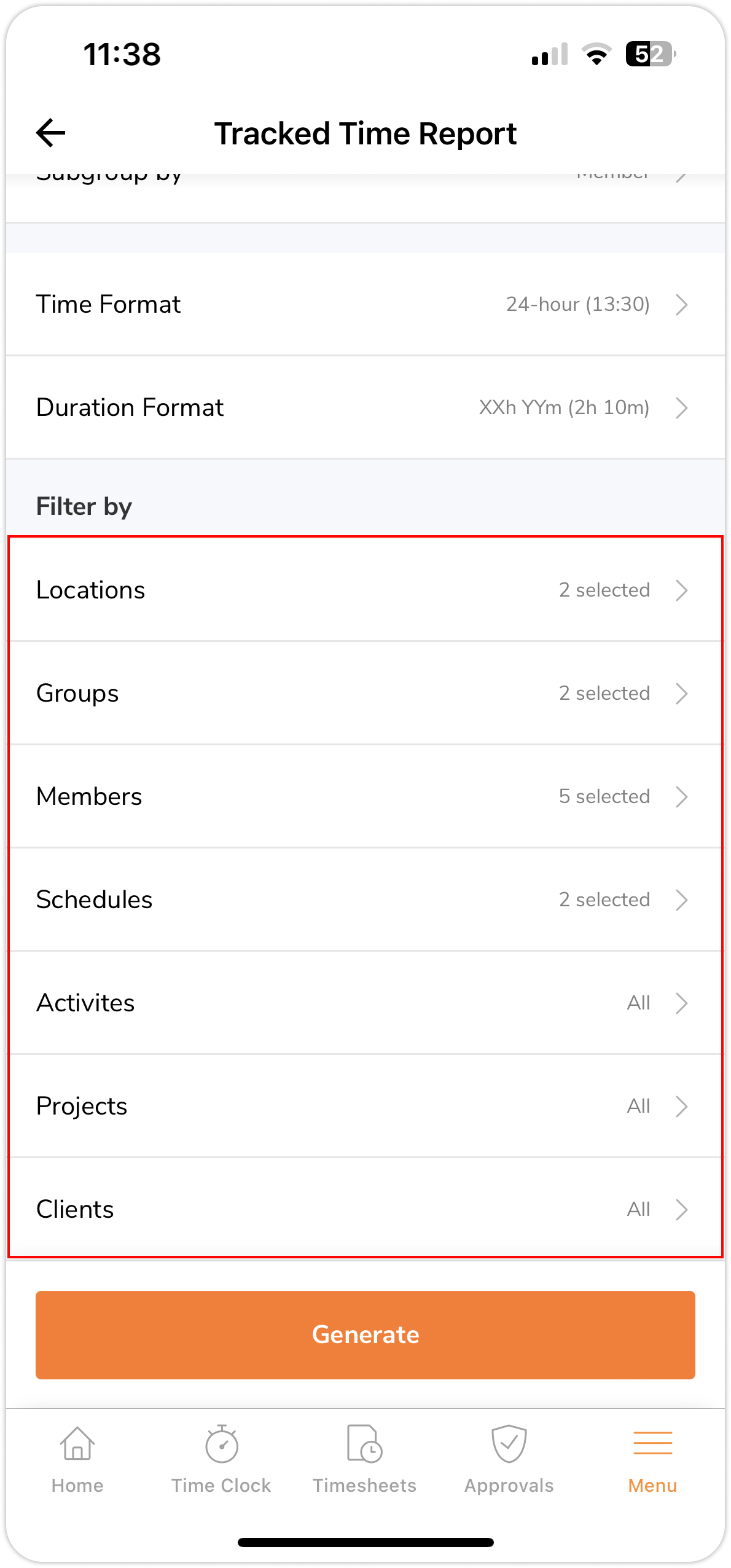Open the Subgroup by option
Screen dimensions: 731x1568
365,175
